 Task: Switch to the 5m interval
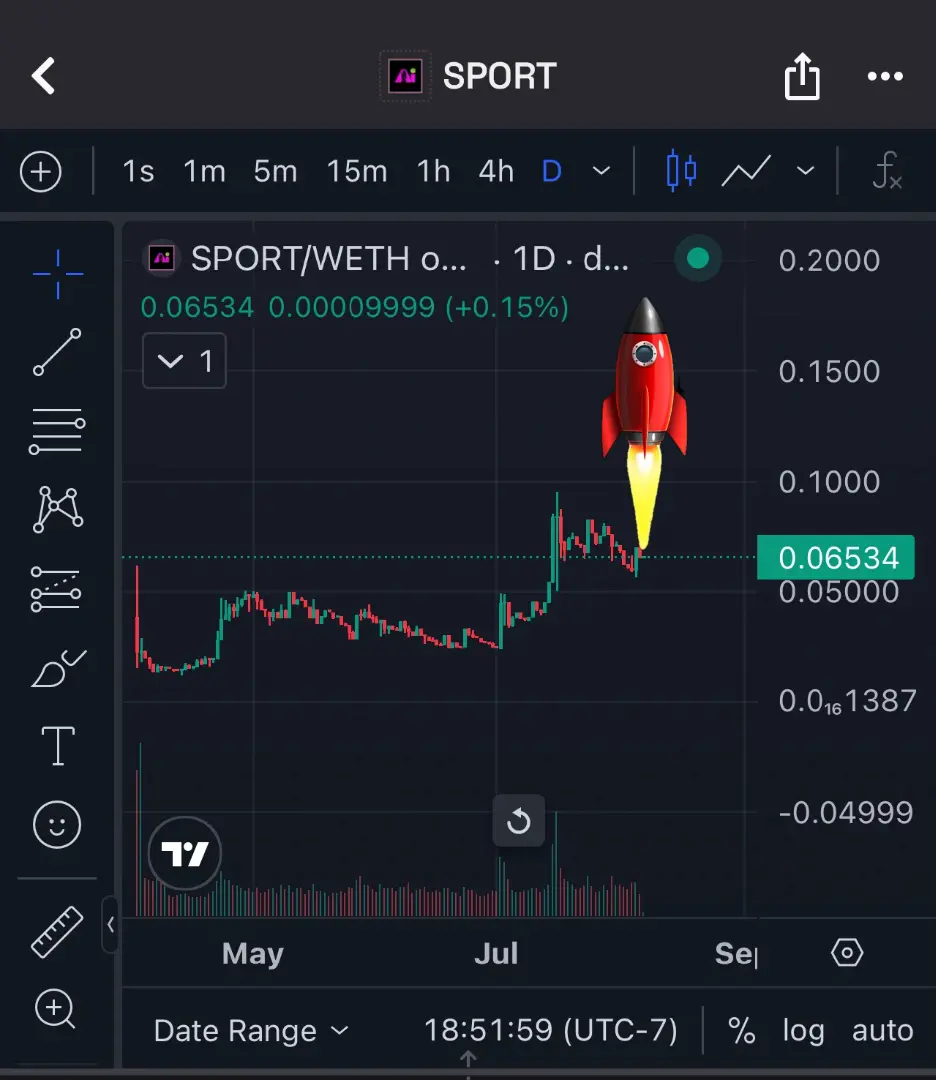(x=275, y=172)
